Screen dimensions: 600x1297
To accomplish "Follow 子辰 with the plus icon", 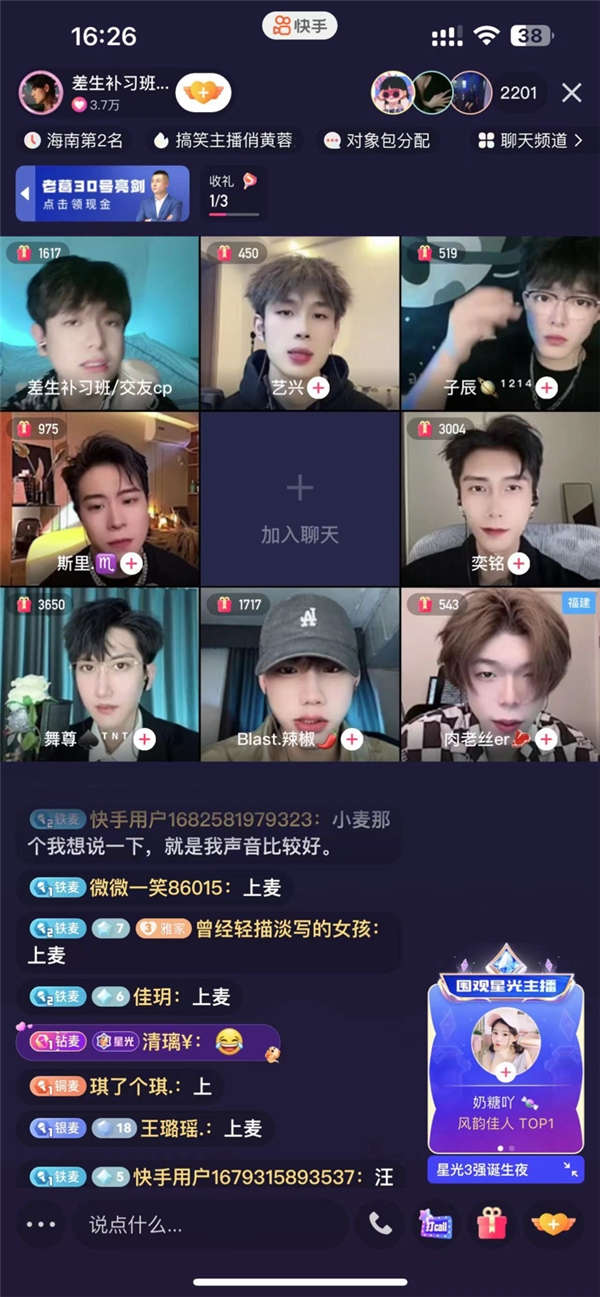I will click(546, 388).
